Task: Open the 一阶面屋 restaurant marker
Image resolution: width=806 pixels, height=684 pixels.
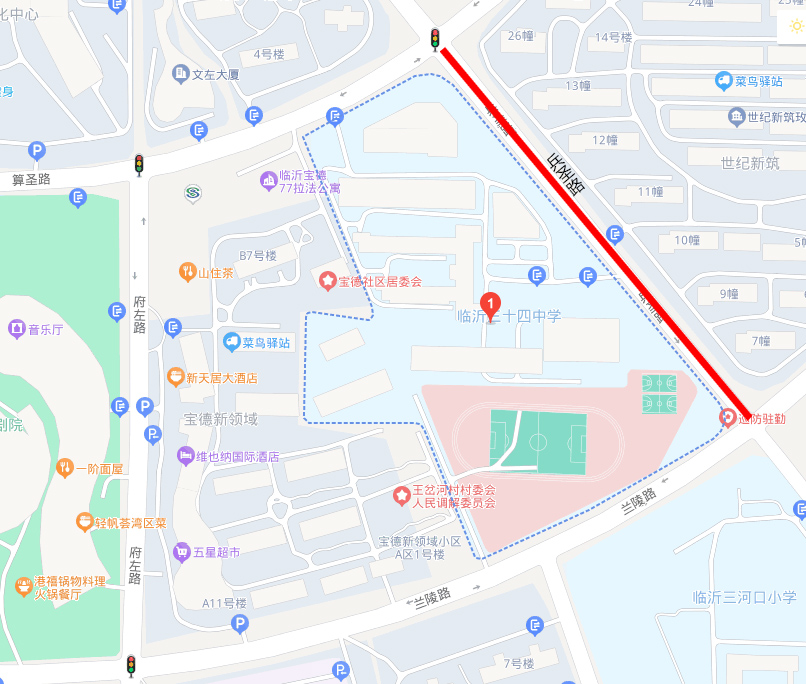Action: click(65, 467)
